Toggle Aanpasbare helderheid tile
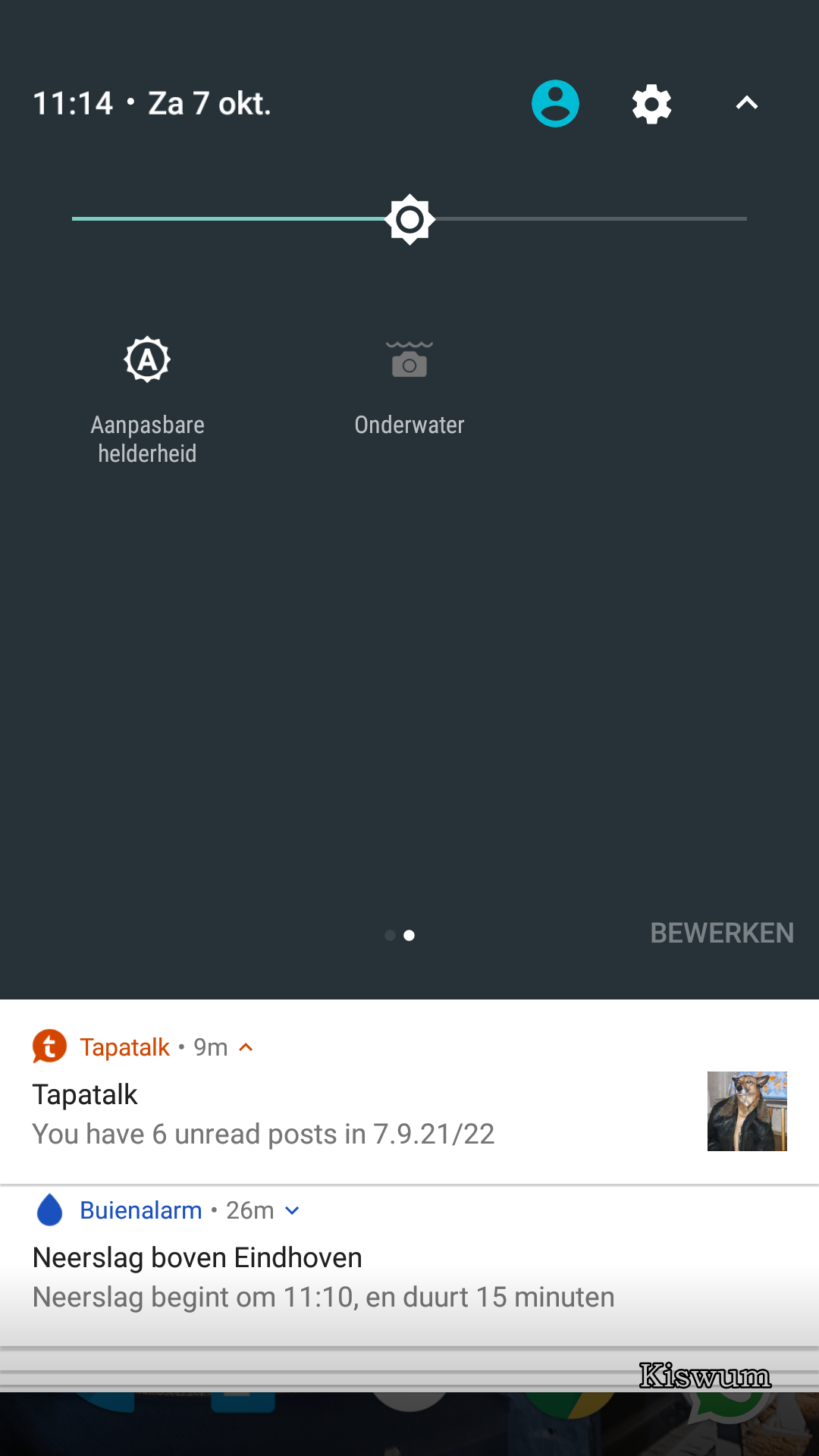This screenshot has width=819, height=1456. (x=147, y=400)
